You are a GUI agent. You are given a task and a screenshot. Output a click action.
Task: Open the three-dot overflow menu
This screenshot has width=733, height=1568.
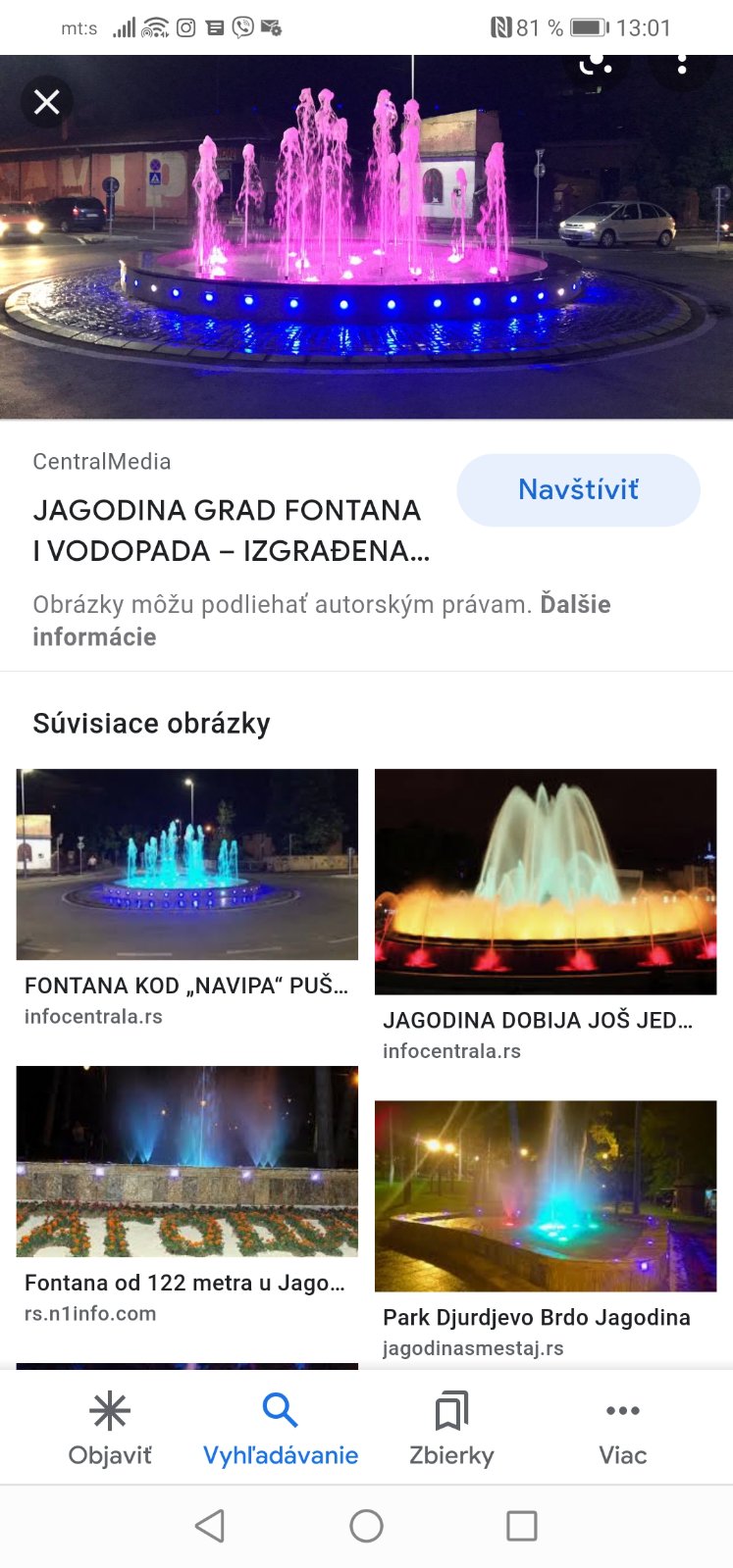pyautogui.click(x=682, y=65)
